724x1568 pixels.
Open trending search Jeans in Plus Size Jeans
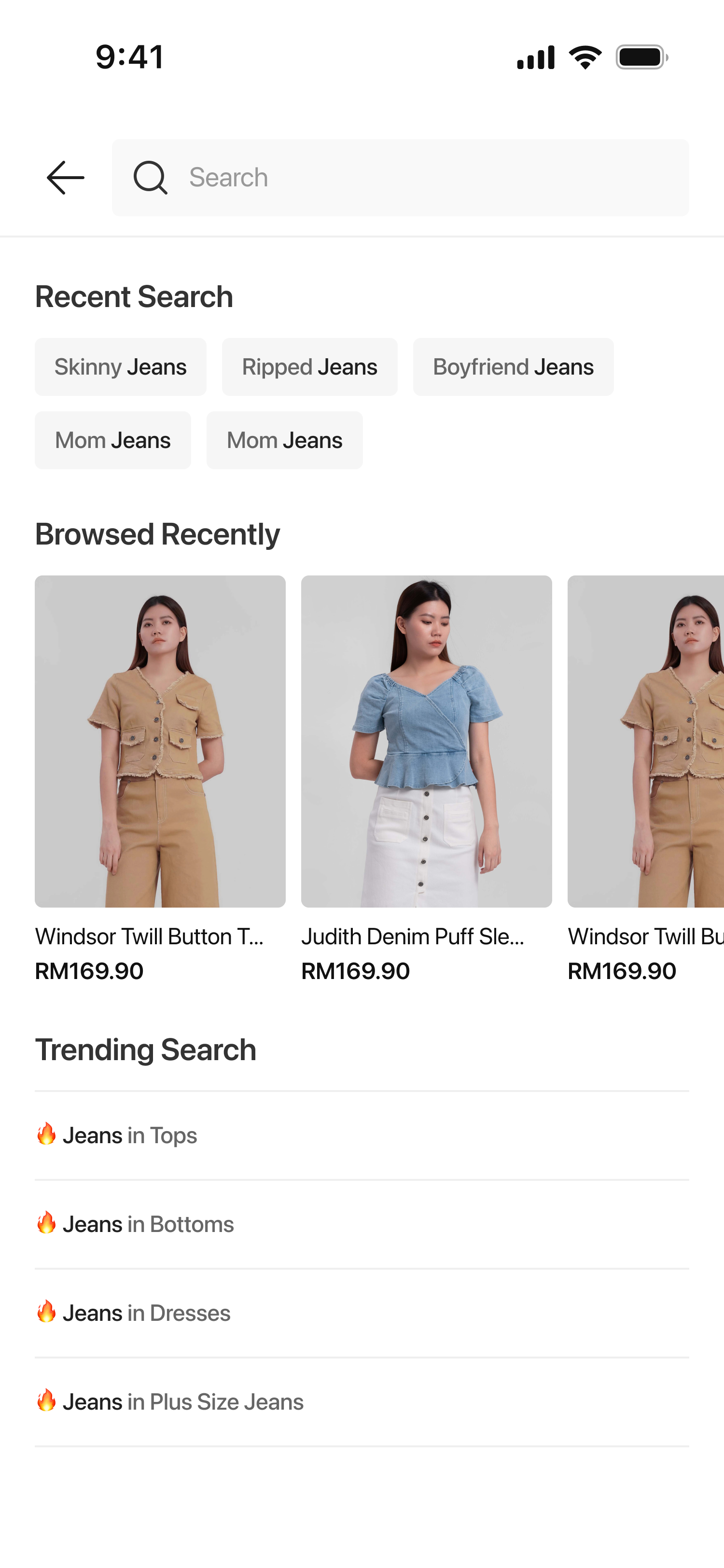[362, 1402]
